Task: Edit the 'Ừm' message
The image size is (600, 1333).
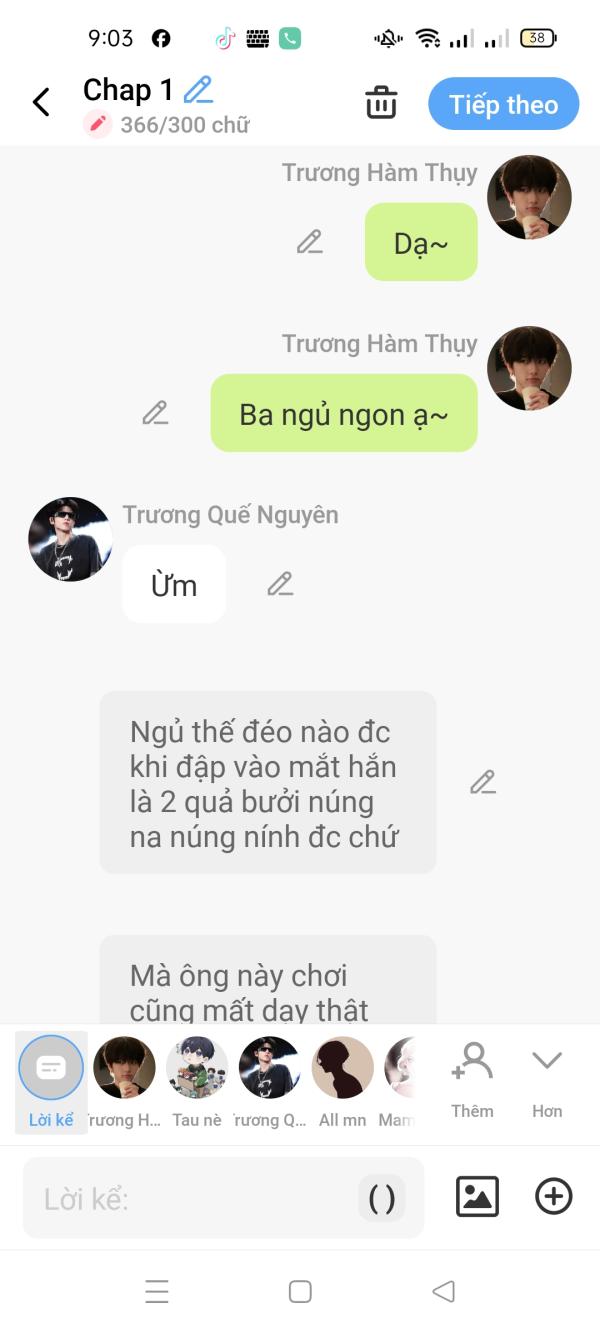Action: tap(280, 584)
